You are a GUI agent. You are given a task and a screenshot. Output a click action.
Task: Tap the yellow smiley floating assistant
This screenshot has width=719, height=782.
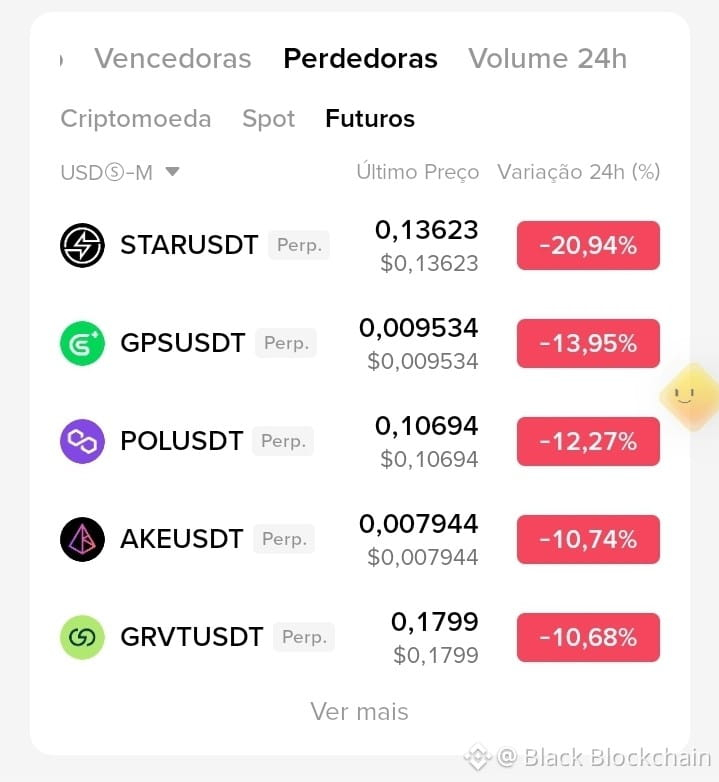pos(689,397)
